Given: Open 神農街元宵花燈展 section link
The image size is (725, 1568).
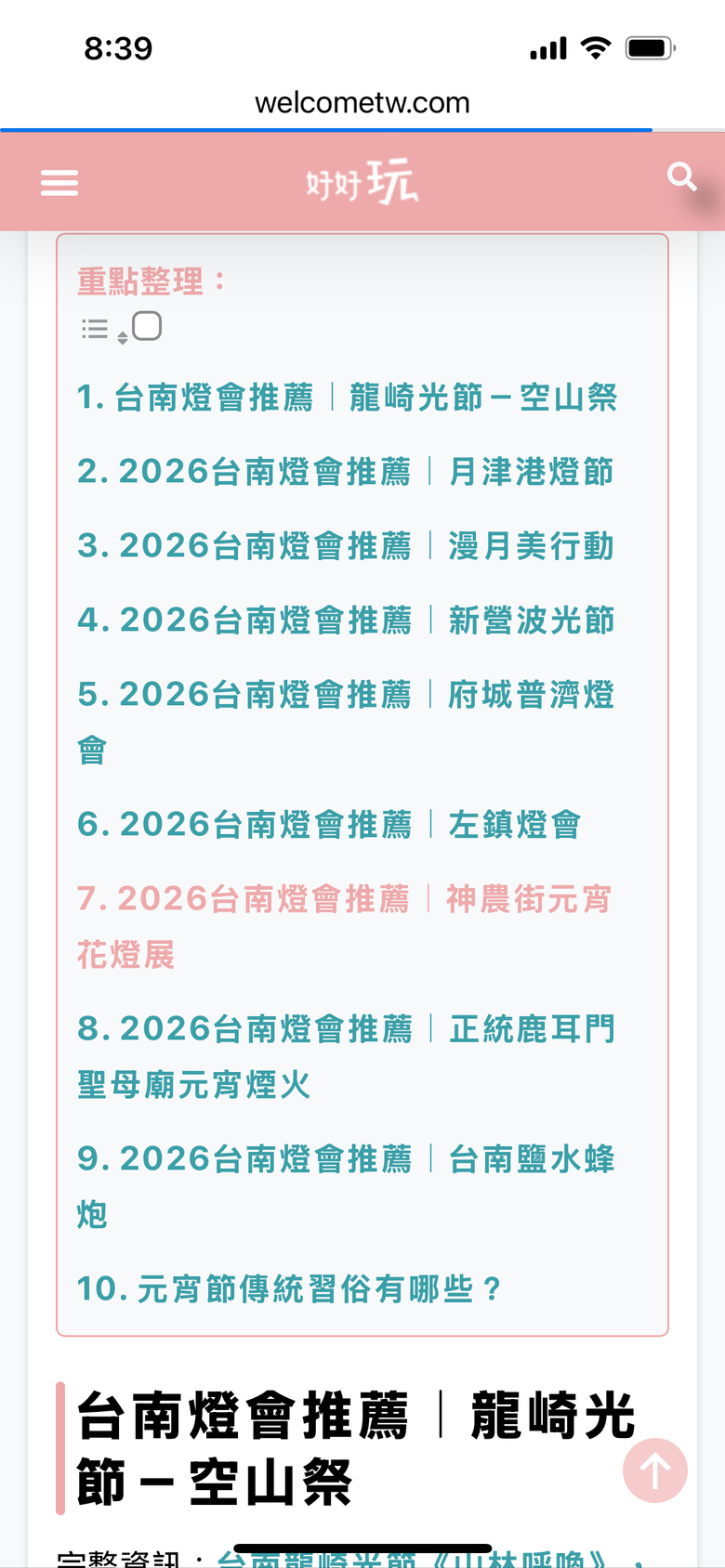Looking at the screenshot, I should coord(344,899).
